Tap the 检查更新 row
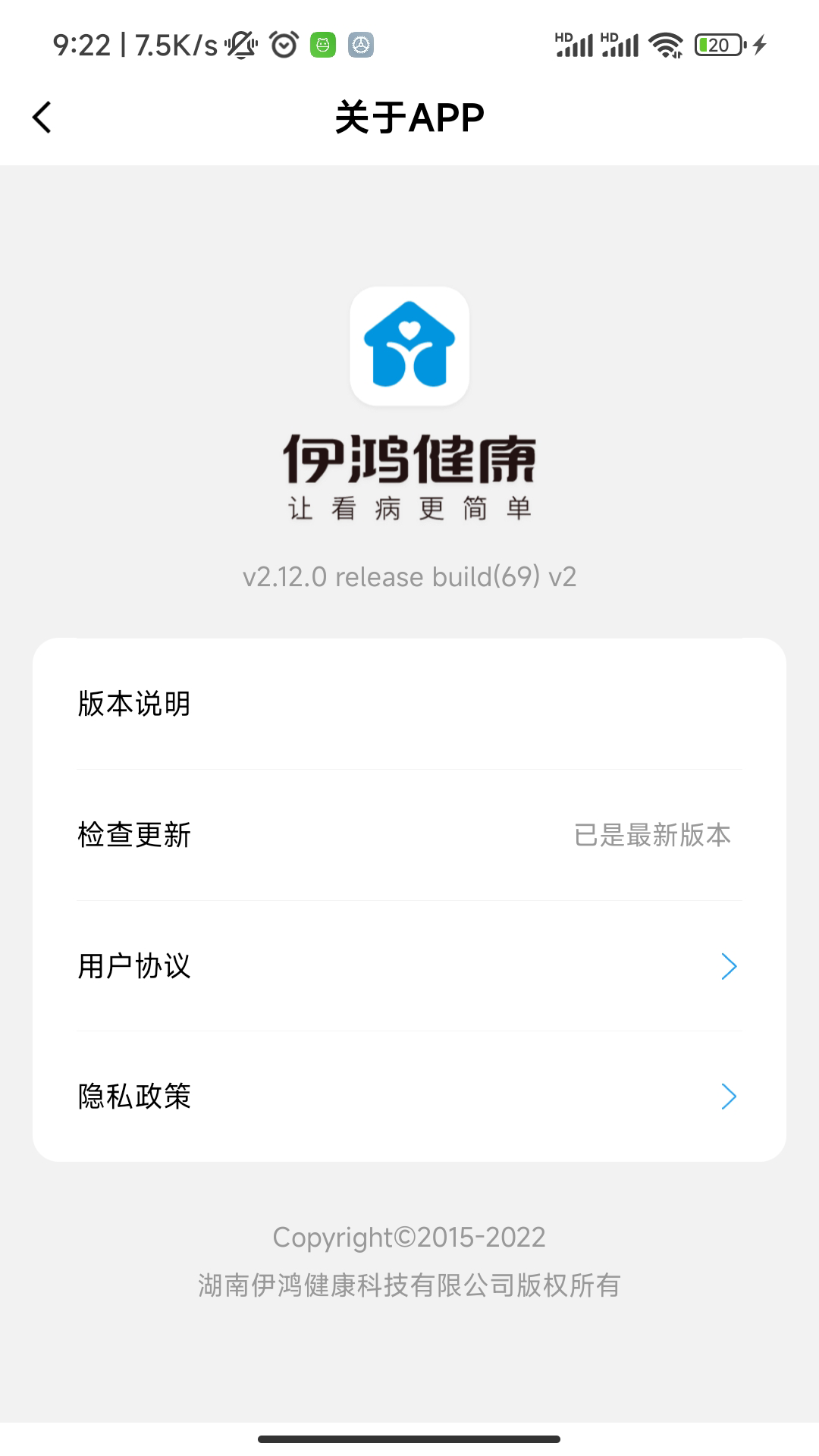The width and height of the screenshot is (819, 1456). click(x=133, y=835)
